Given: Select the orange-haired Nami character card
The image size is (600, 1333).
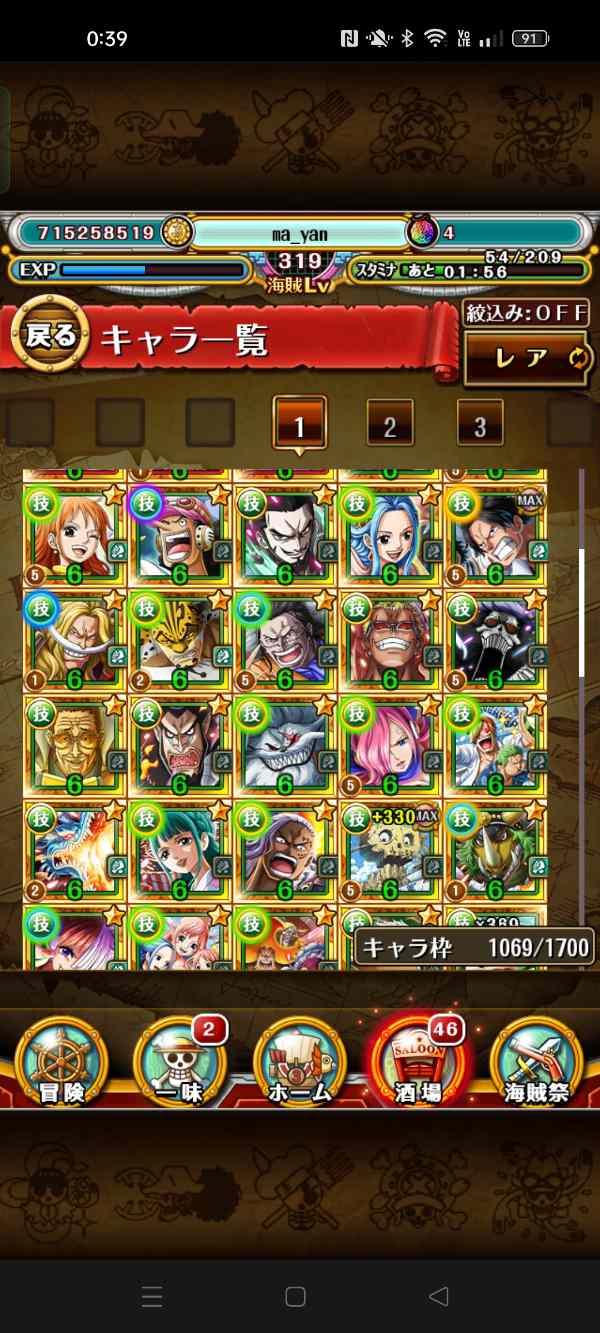Looking at the screenshot, I should click(75, 534).
